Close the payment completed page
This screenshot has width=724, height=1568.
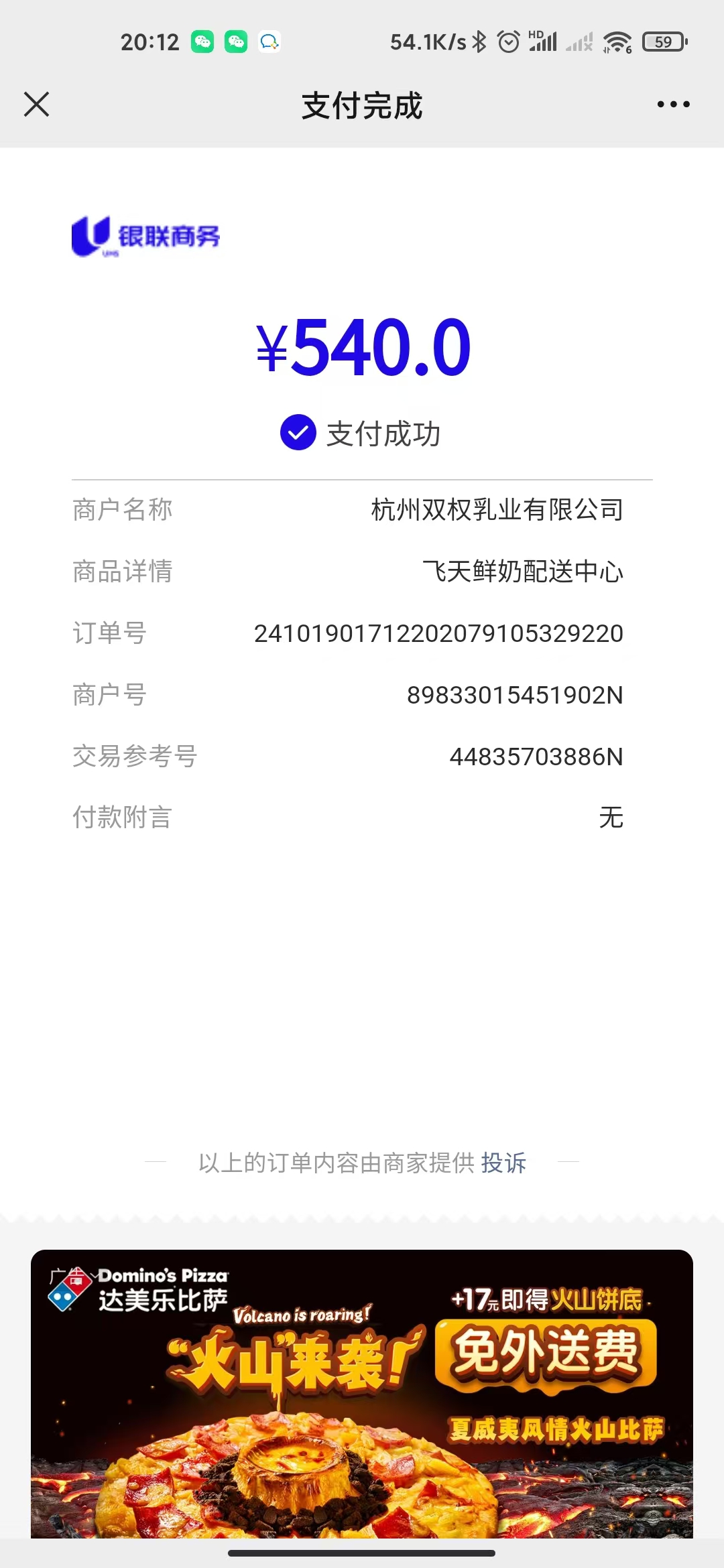[37, 105]
